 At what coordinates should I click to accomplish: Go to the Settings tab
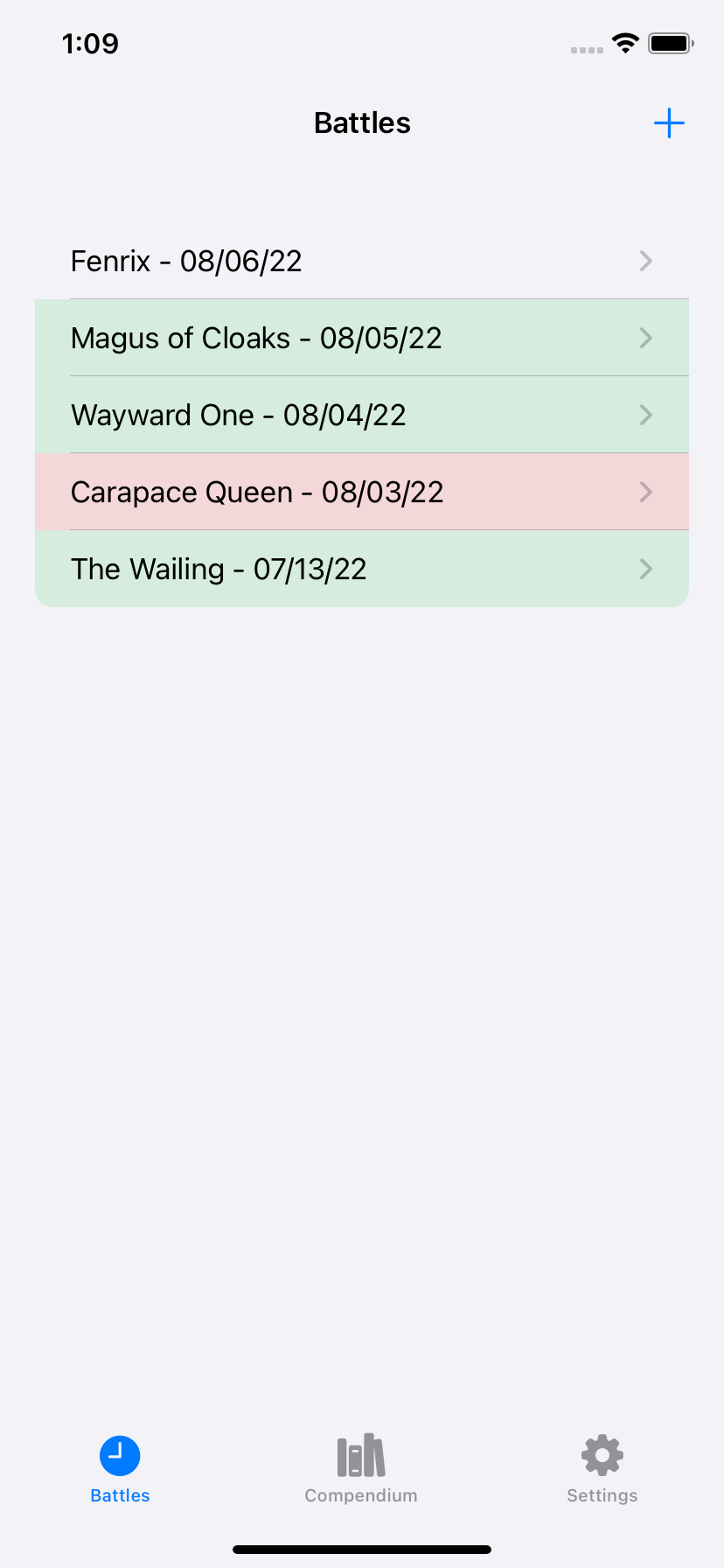click(x=602, y=1469)
